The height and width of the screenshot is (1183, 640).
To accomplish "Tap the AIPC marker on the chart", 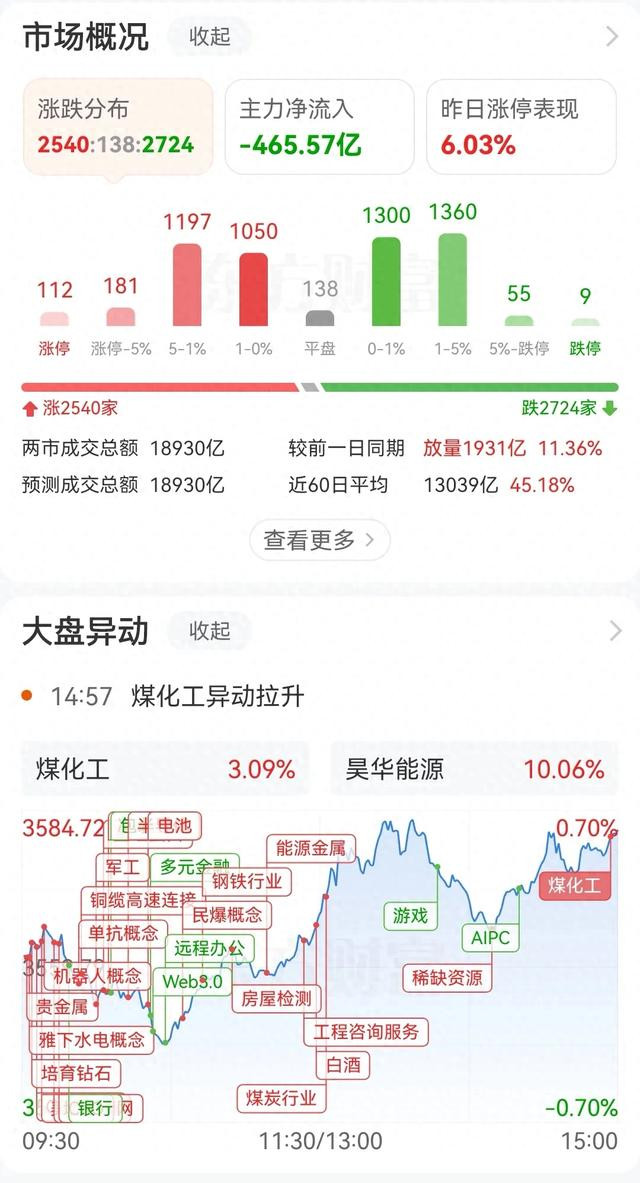I will [491, 938].
